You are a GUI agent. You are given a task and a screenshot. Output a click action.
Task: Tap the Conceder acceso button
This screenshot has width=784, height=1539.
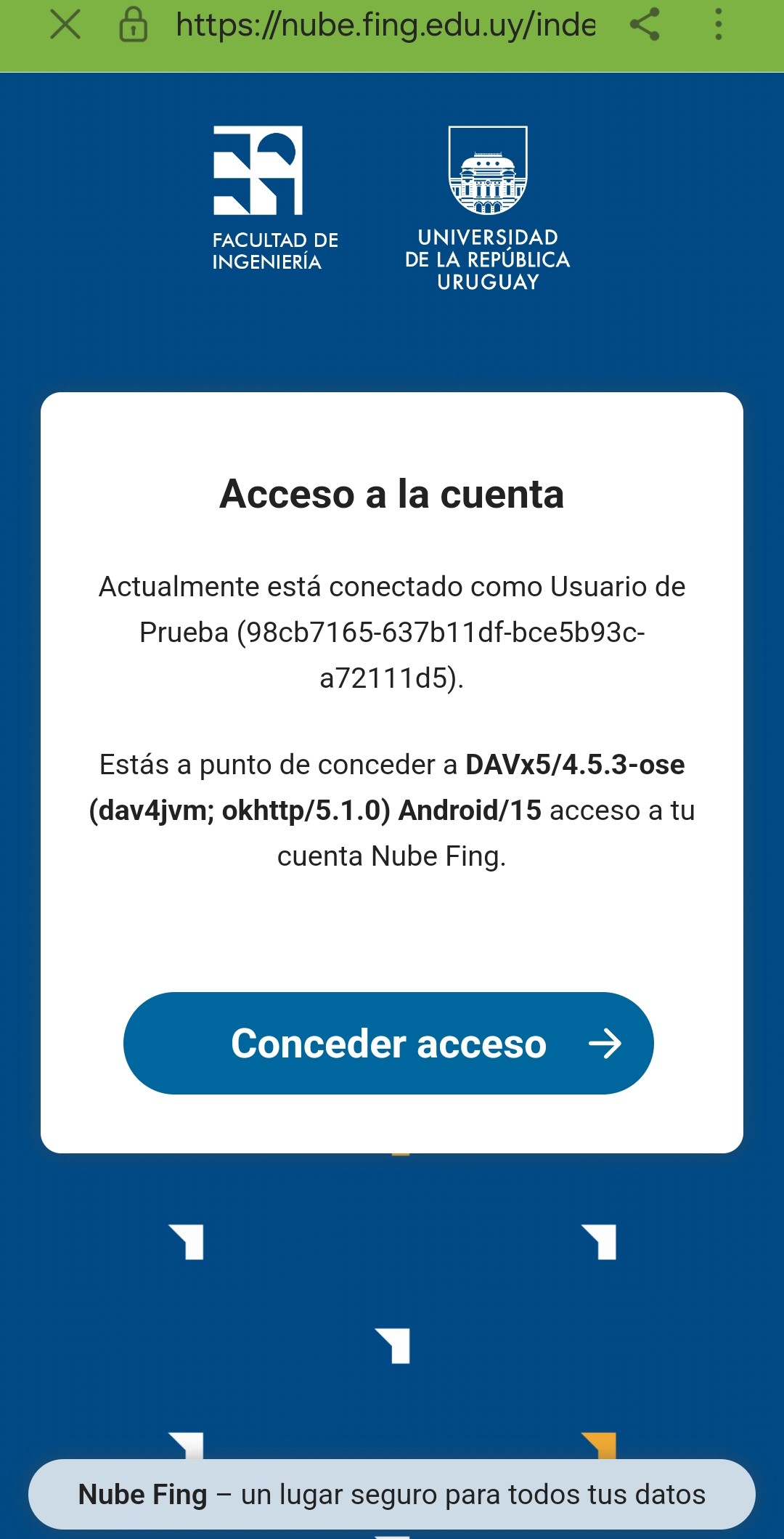(x=388, y=1043)
